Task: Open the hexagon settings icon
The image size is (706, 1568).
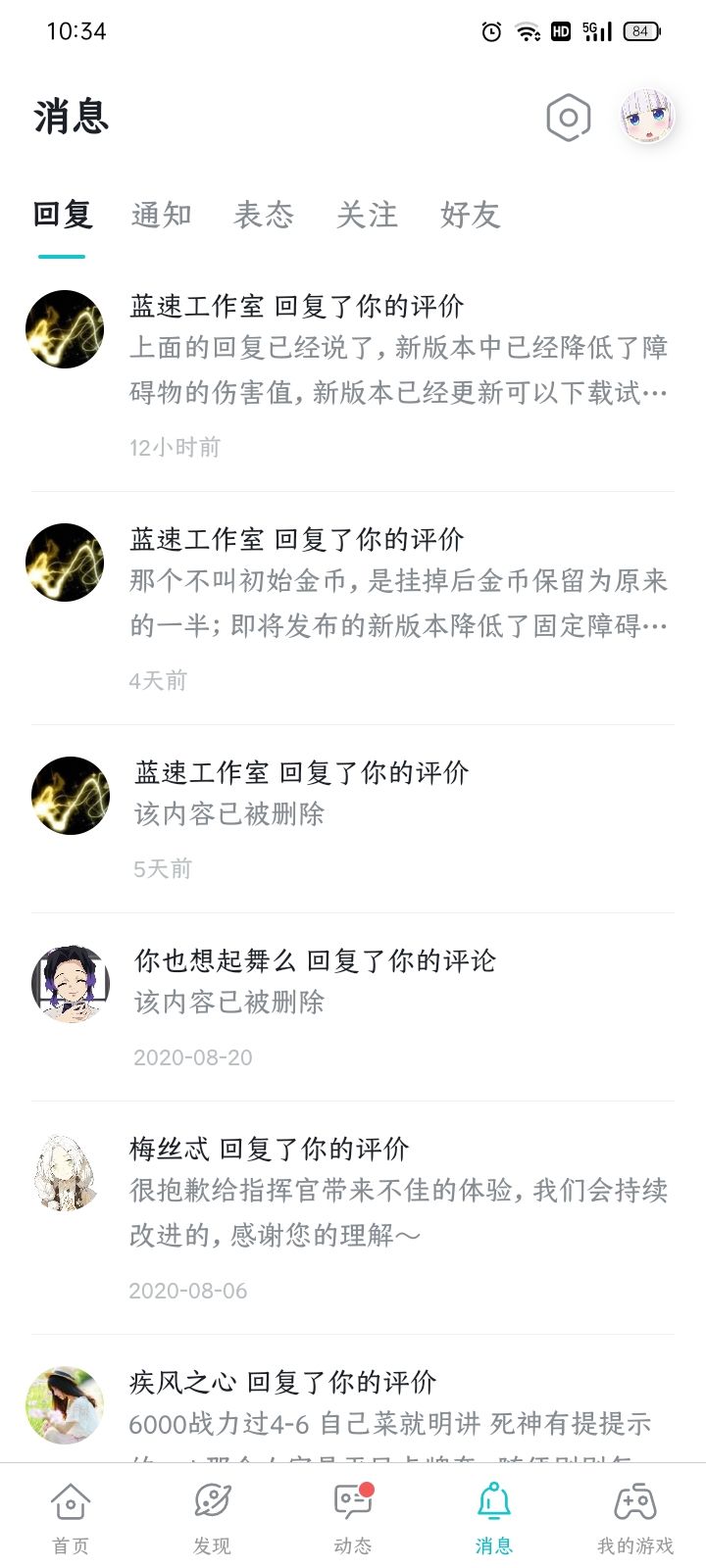Action: point(568,118)
